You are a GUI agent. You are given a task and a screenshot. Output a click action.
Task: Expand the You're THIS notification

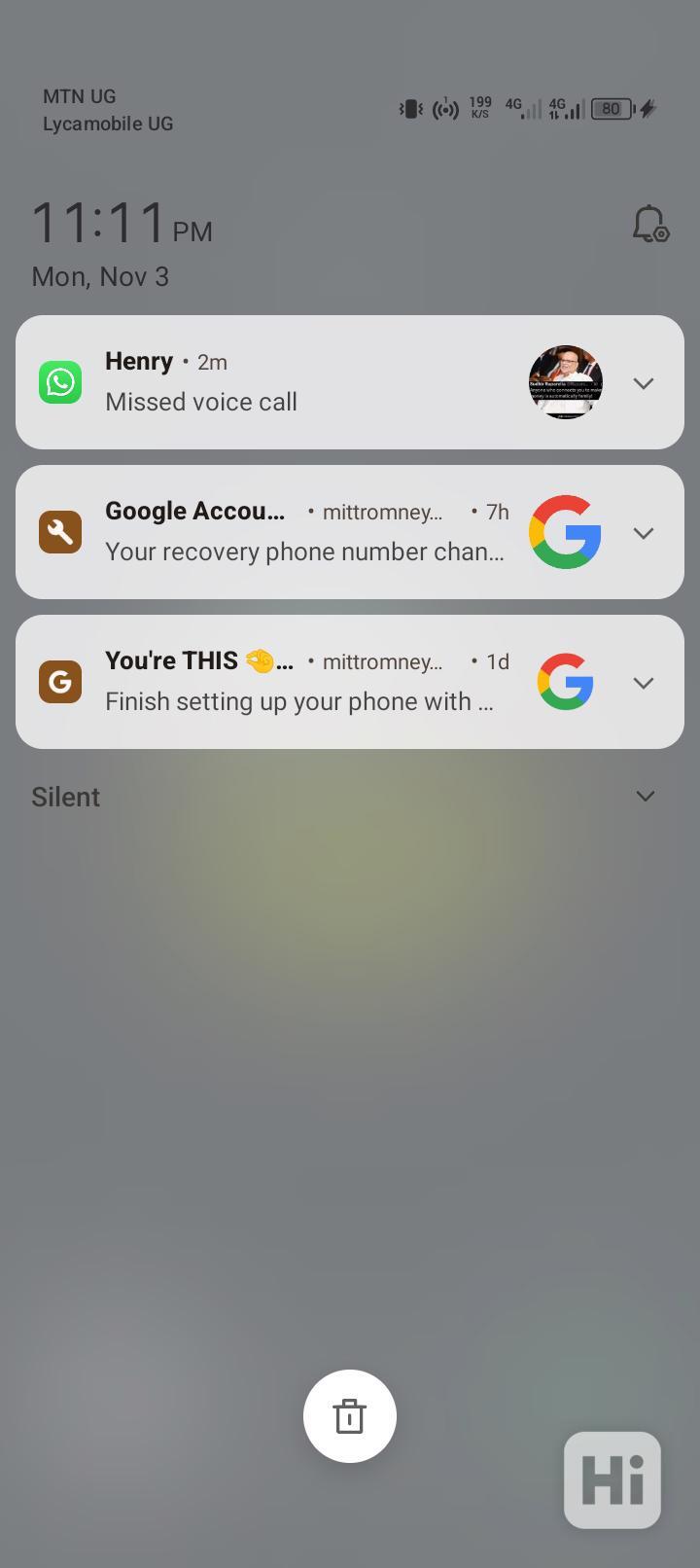pos(643,683)
